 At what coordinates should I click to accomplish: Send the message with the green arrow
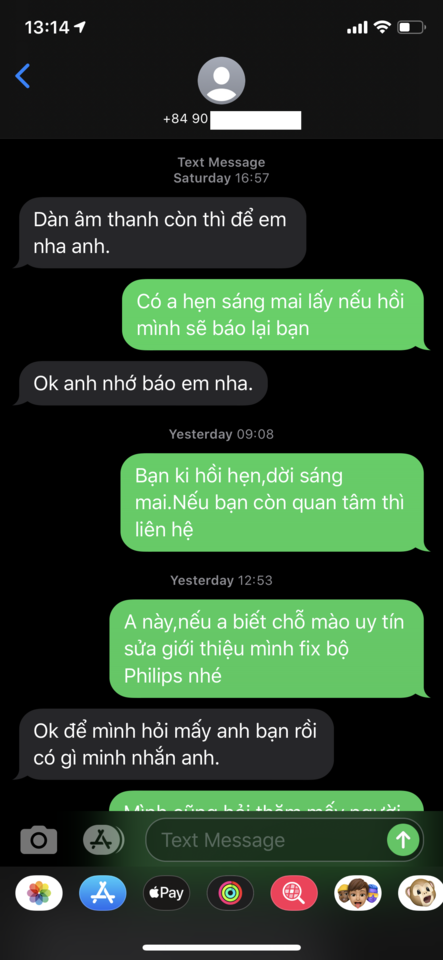pos(403,839)
